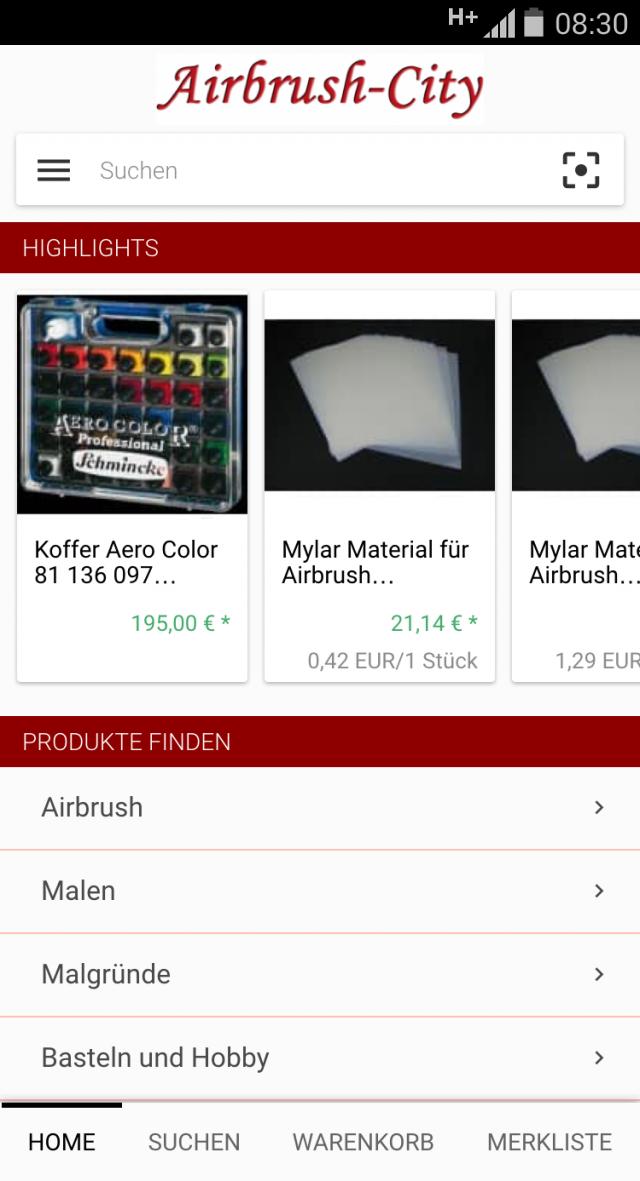Select the Home tab

(62, 1142)
